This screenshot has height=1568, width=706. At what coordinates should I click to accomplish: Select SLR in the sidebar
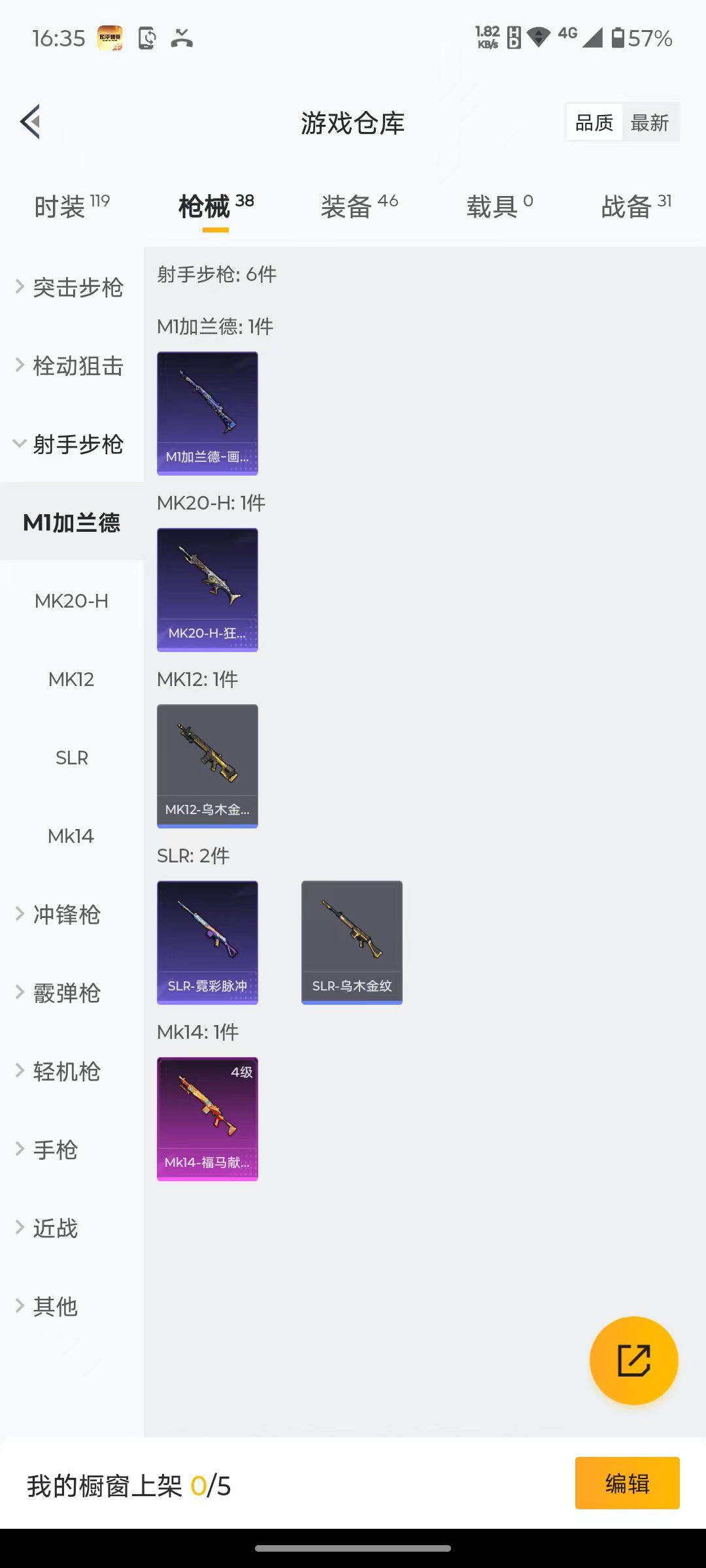71,758
